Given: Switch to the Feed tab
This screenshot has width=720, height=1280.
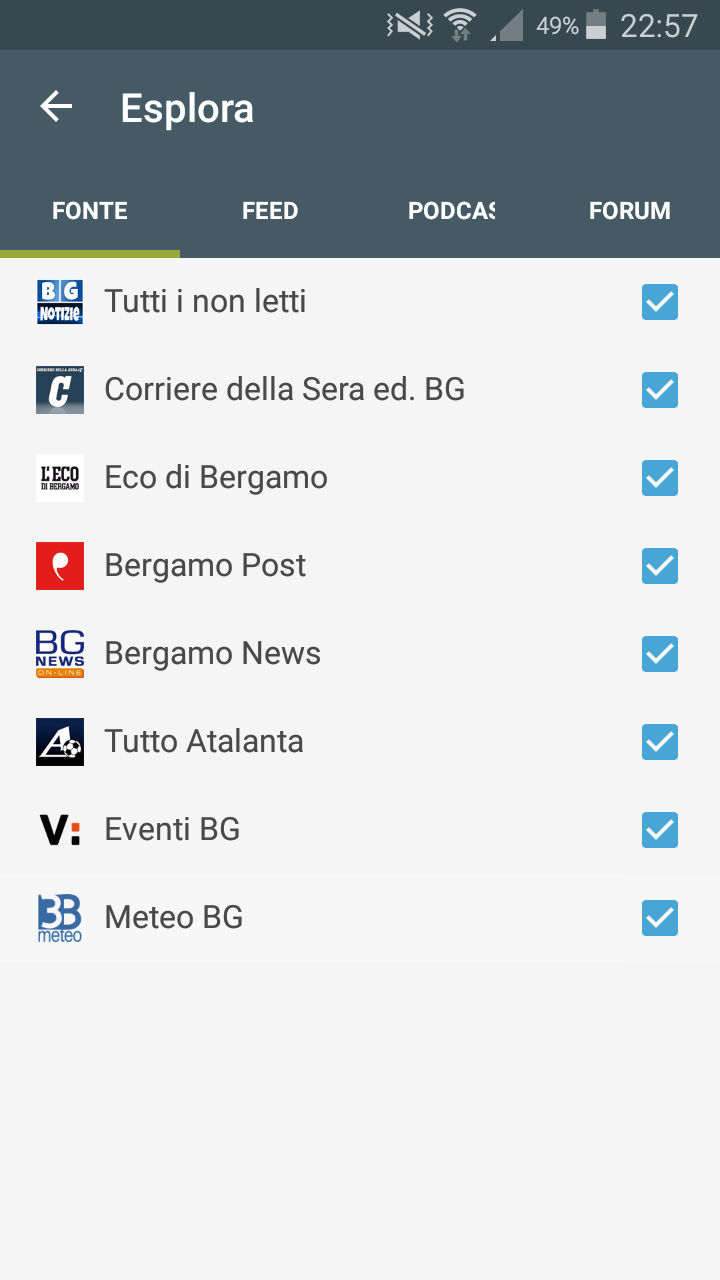Looking at the screenshot, I should tap(270, 211).
